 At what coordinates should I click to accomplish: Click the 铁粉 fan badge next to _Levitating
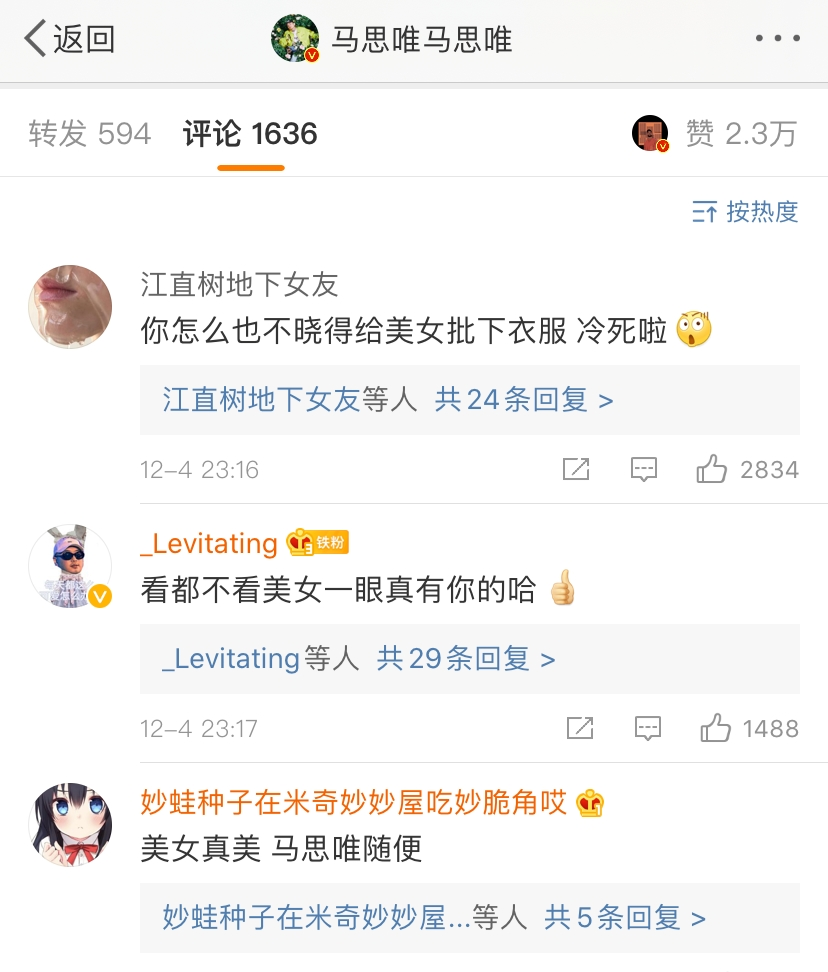click(317, 543)
